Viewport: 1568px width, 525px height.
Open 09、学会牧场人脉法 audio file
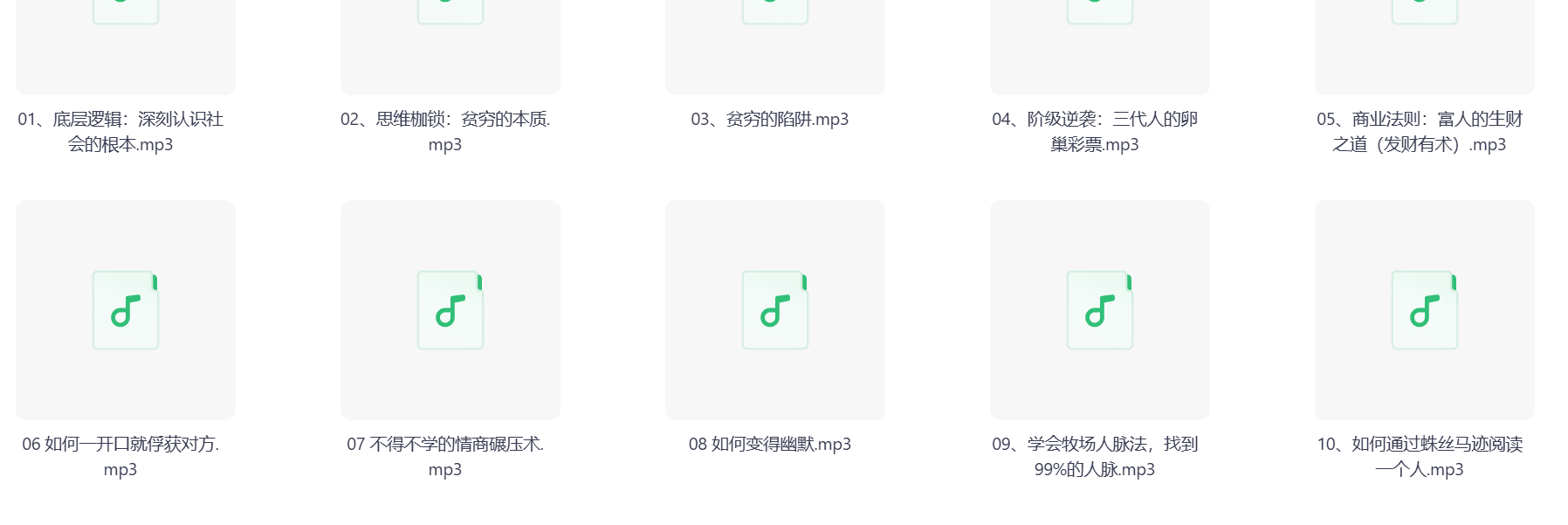click(x=1100, y=310)
